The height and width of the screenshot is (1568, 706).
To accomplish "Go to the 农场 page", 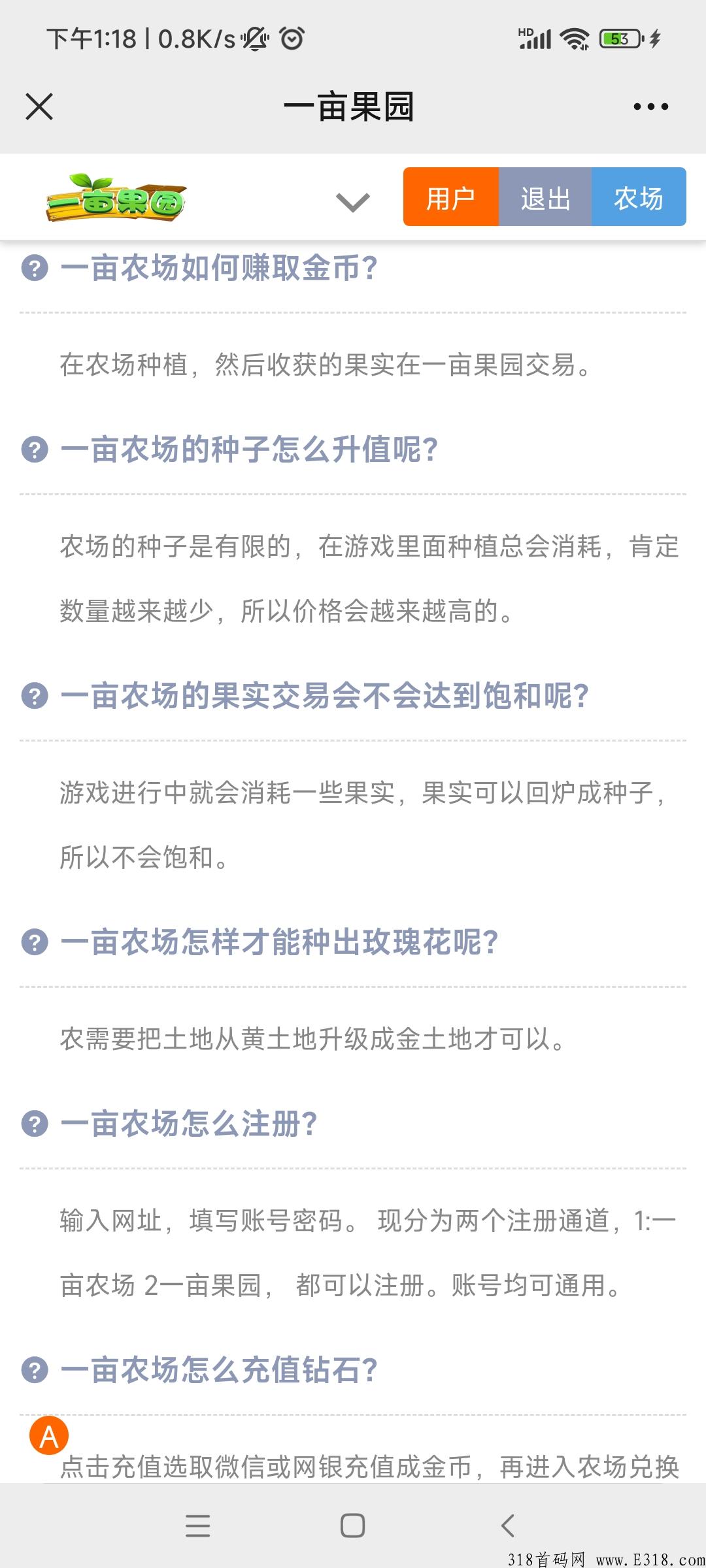I will tap(639, 197).
